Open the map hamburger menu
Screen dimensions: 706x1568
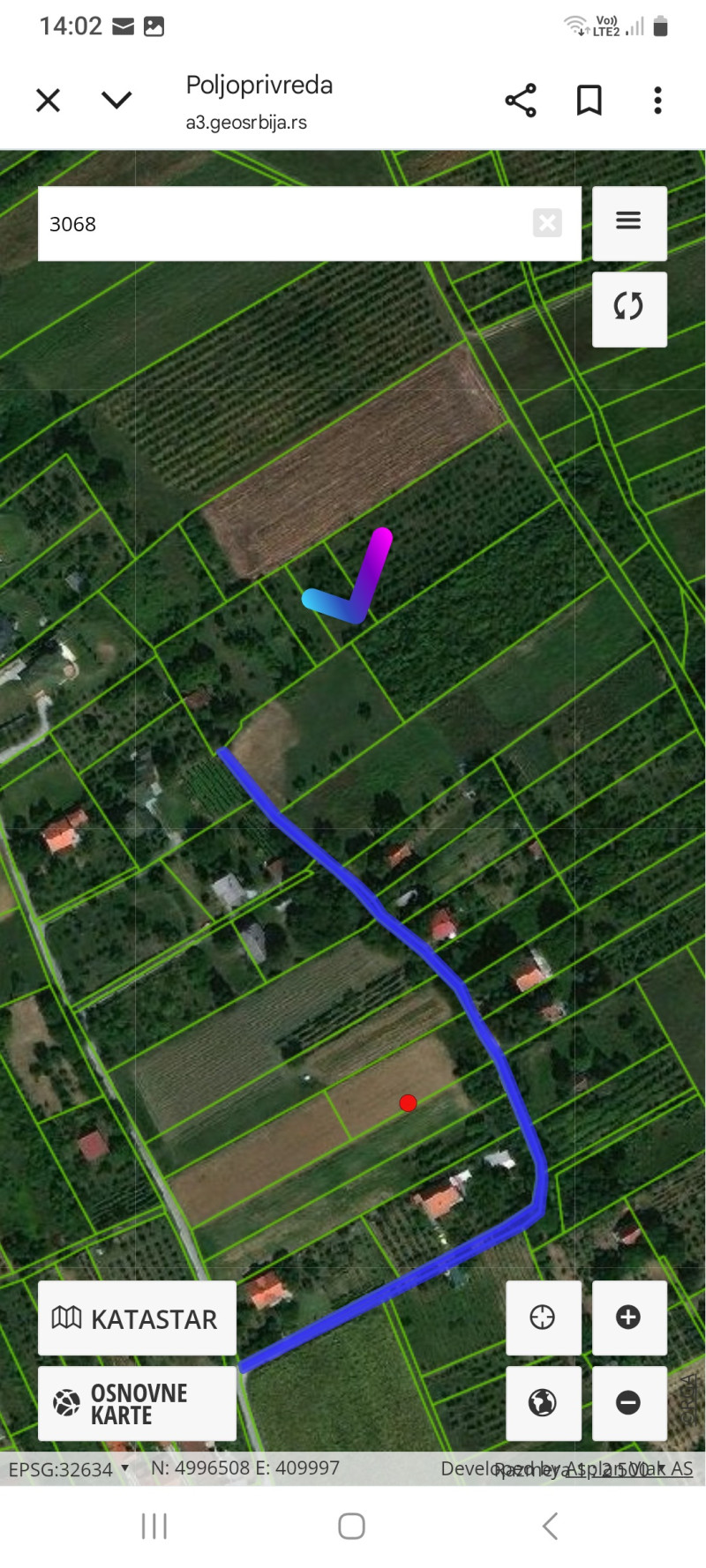(628, 222)
